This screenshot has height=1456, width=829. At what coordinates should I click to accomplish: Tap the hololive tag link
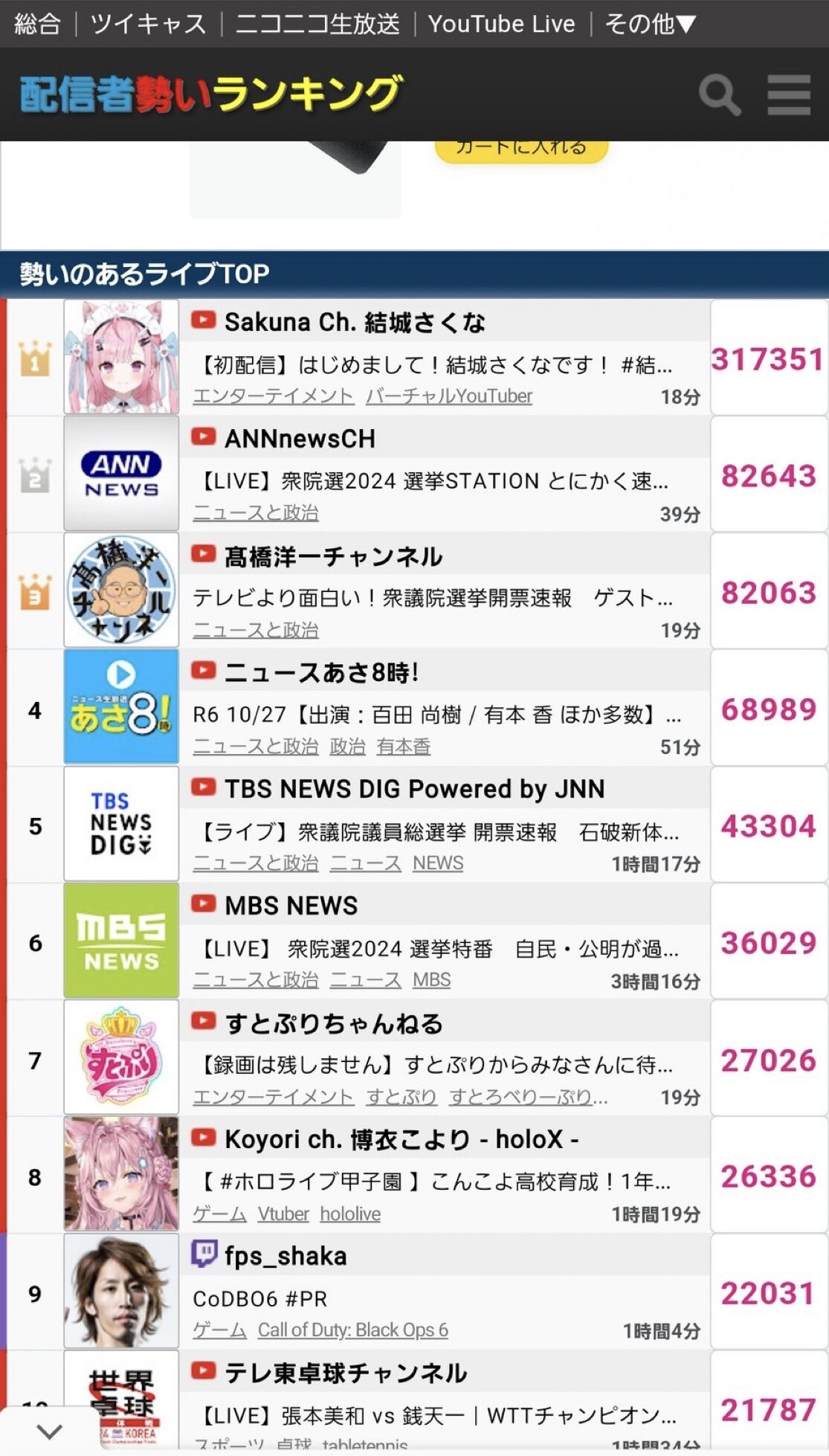click(350, 1214)
